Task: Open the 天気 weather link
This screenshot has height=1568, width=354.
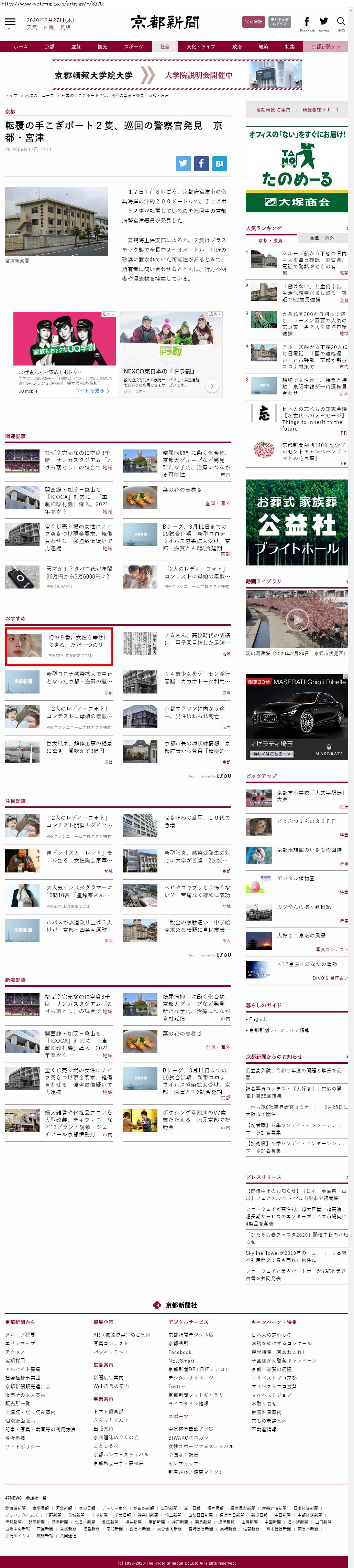Action: (x=32, y=28)
